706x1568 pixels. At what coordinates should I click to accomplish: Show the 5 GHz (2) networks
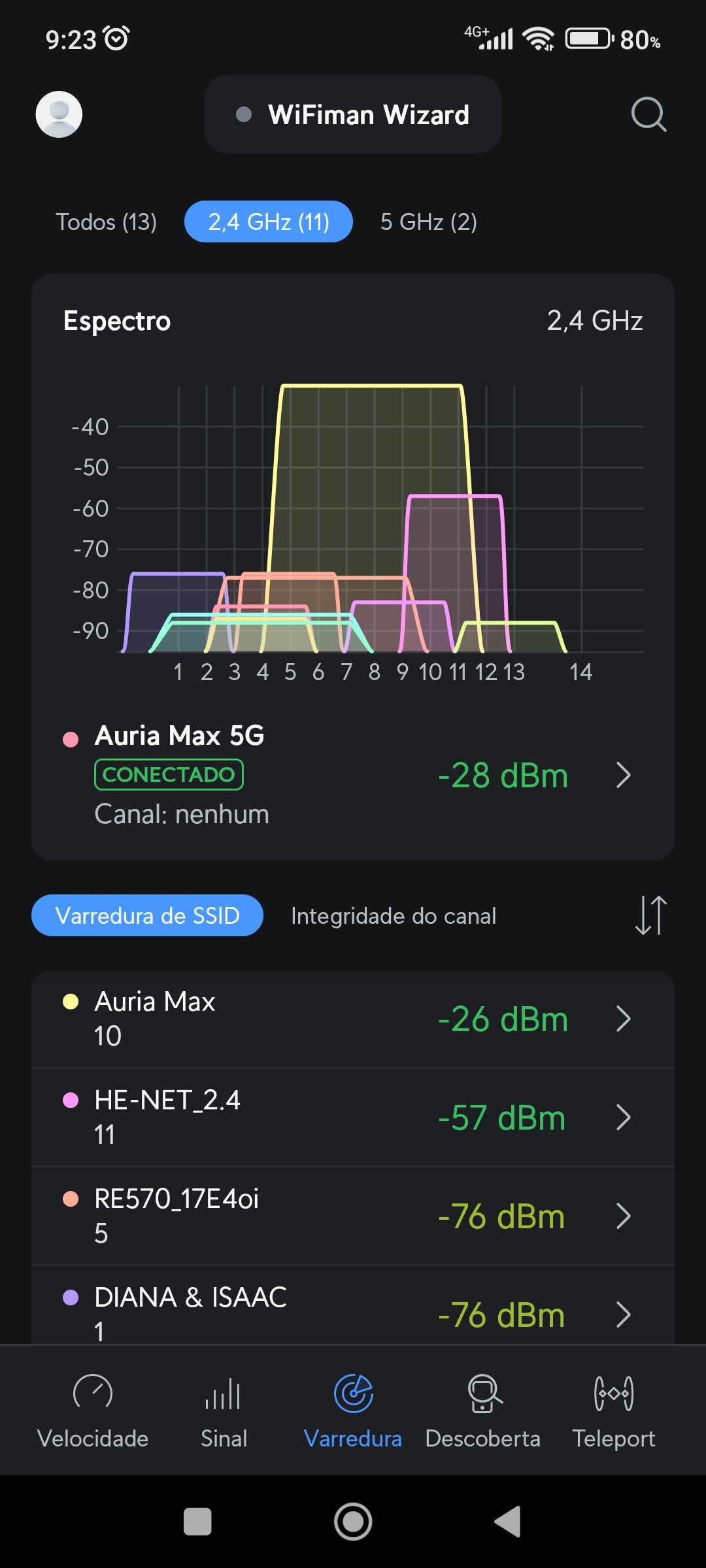click(428, 222)
